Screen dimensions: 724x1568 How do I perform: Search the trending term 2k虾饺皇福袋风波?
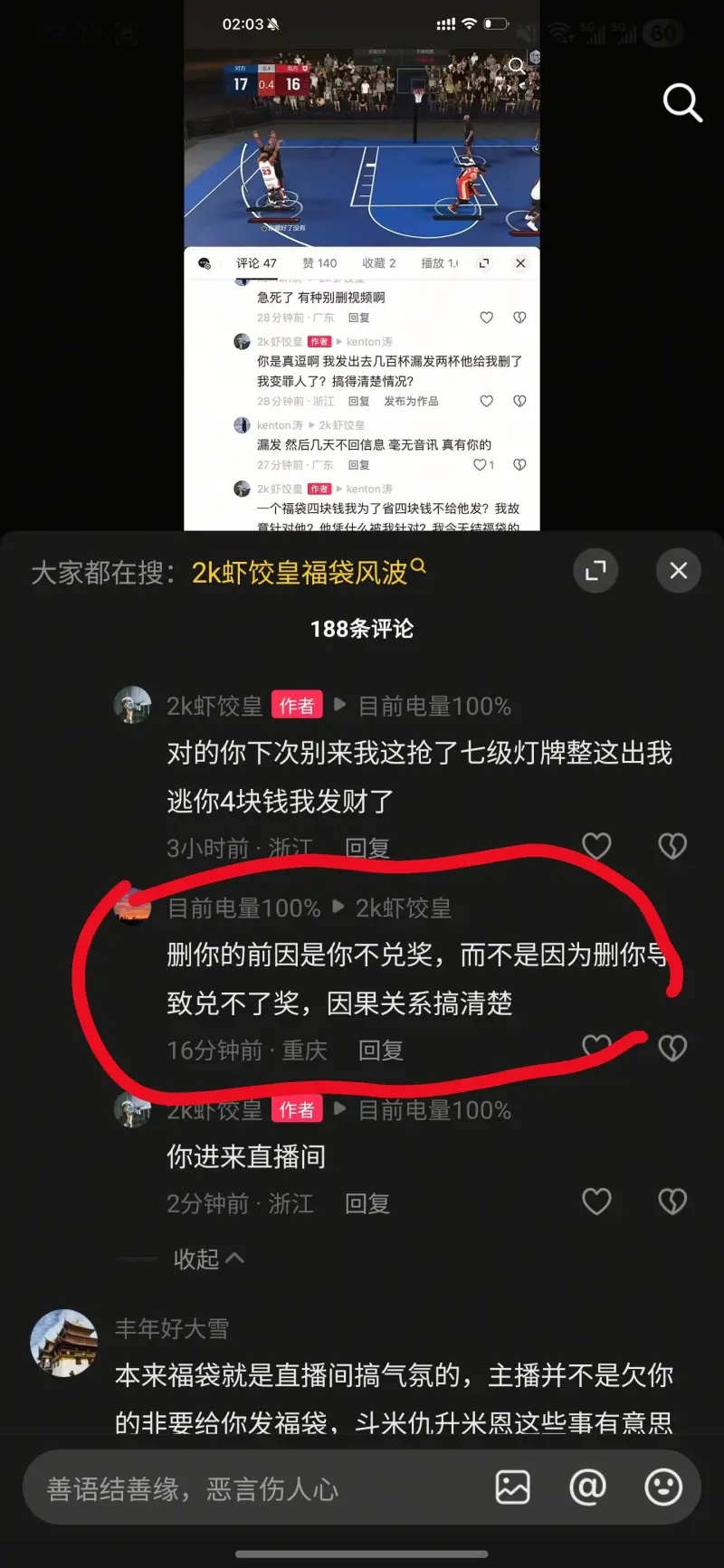click(300, 573)
